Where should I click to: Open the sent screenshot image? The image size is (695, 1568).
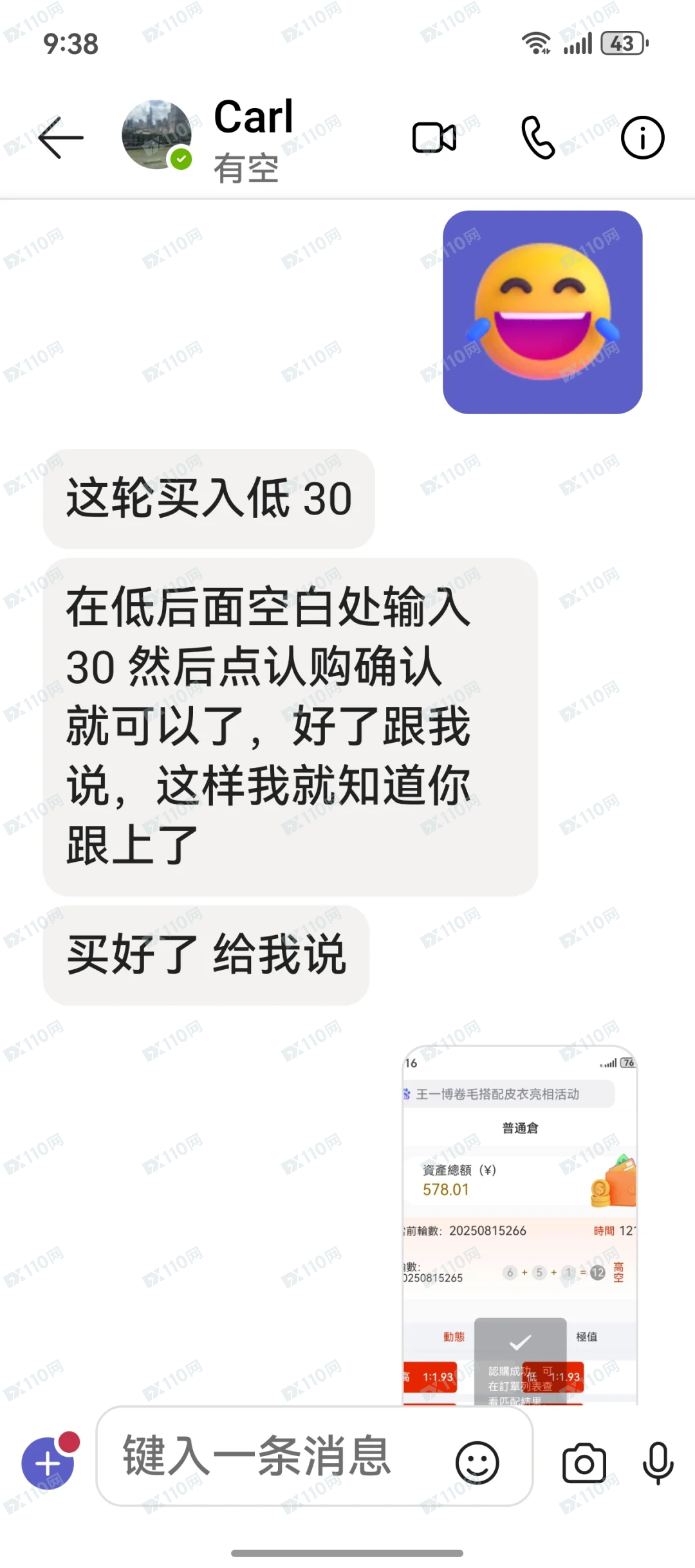(x=520, y=1225)
